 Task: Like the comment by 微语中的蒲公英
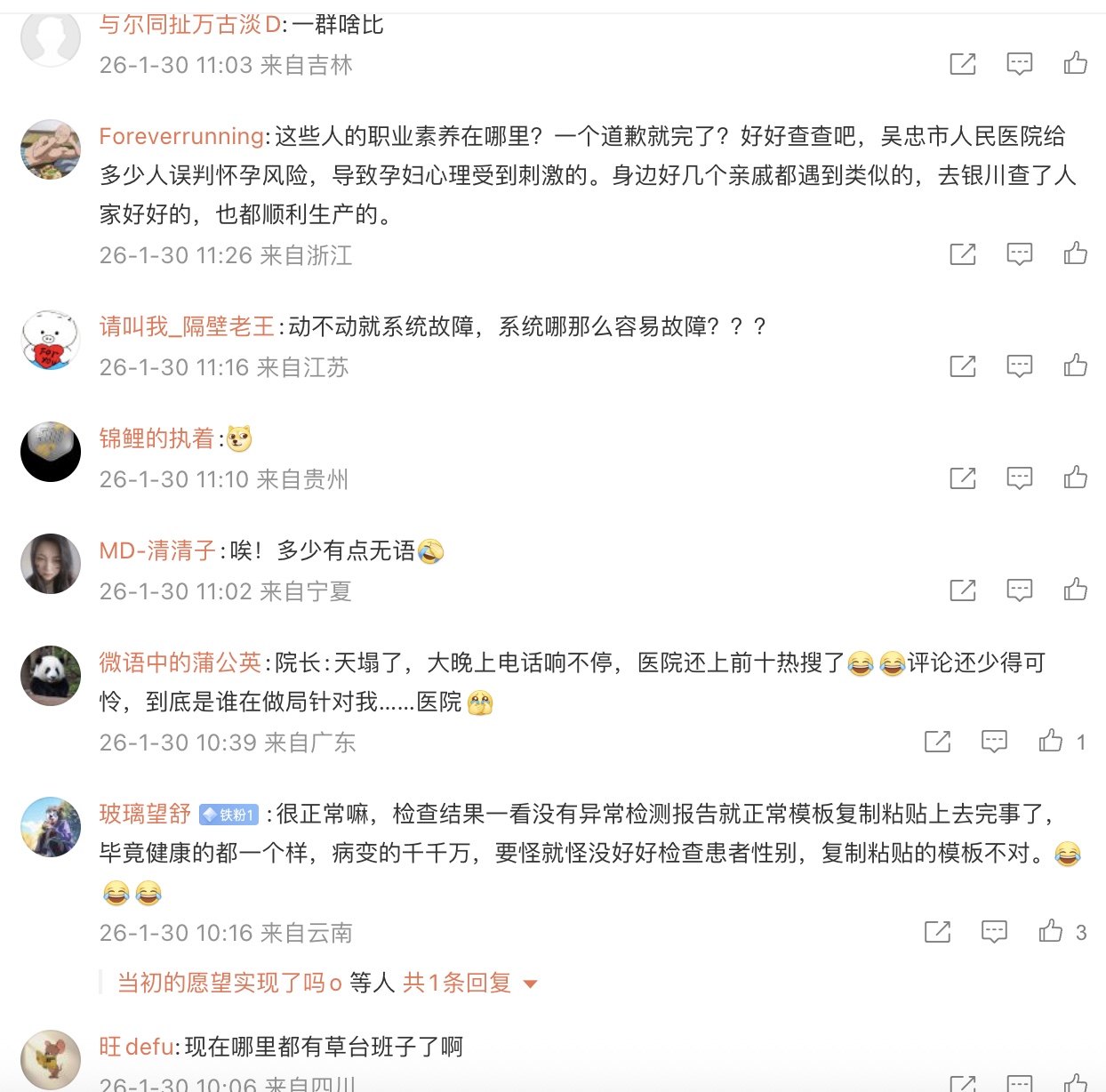tap(1051, 741)
